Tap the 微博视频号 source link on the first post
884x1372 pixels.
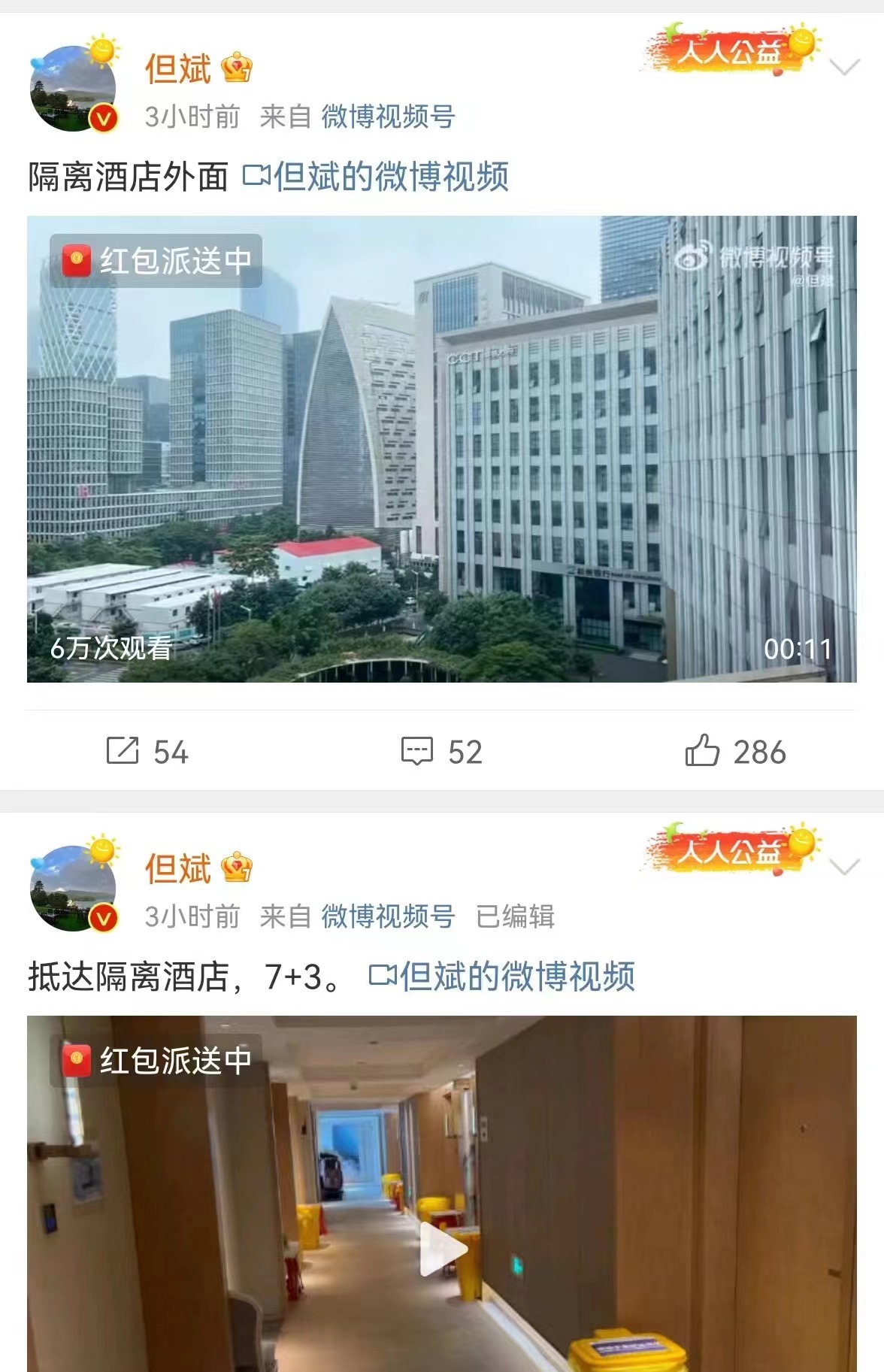(x=388, y=117)
